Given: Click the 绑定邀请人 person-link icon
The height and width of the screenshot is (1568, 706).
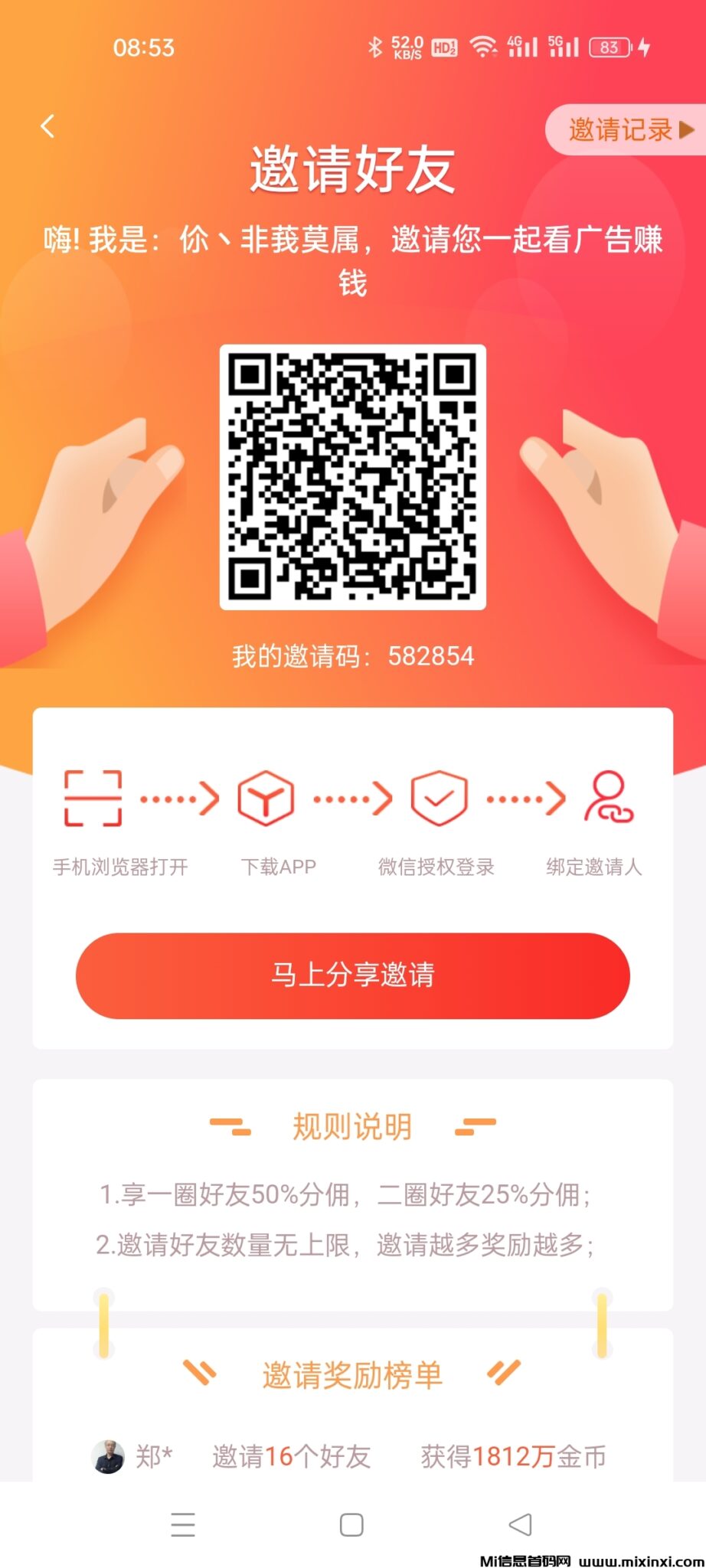Looking at the screenshot, I should tap(609, 796).
